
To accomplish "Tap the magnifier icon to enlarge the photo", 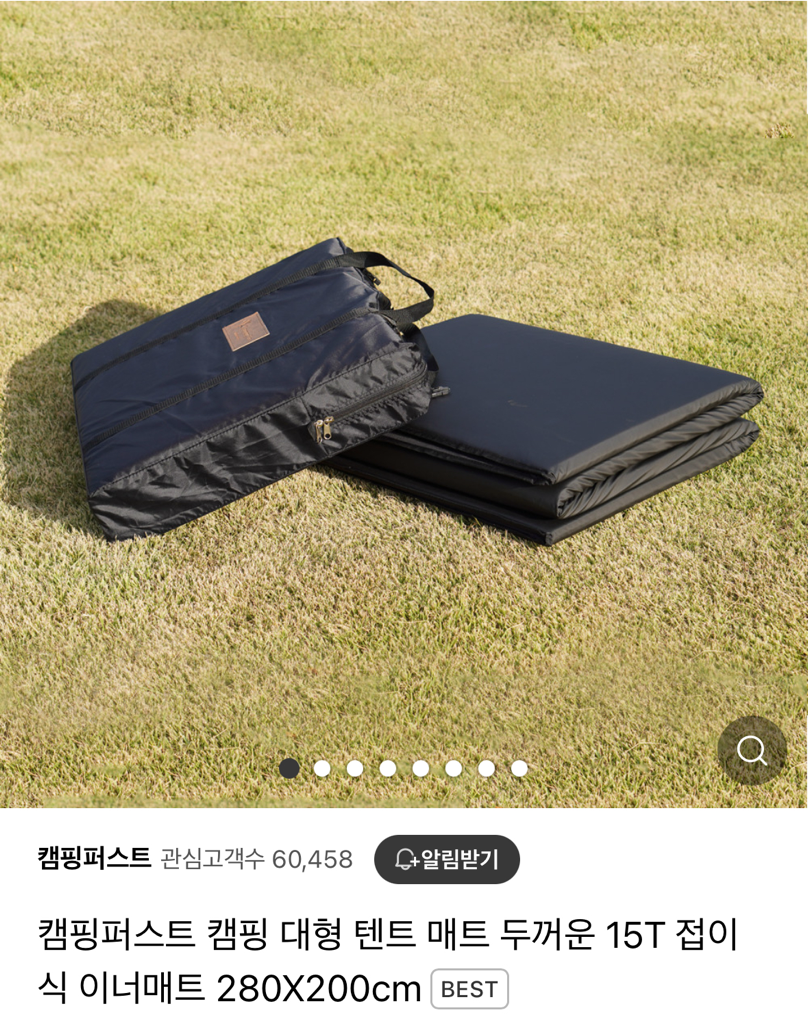I will (x=752, y=750).
